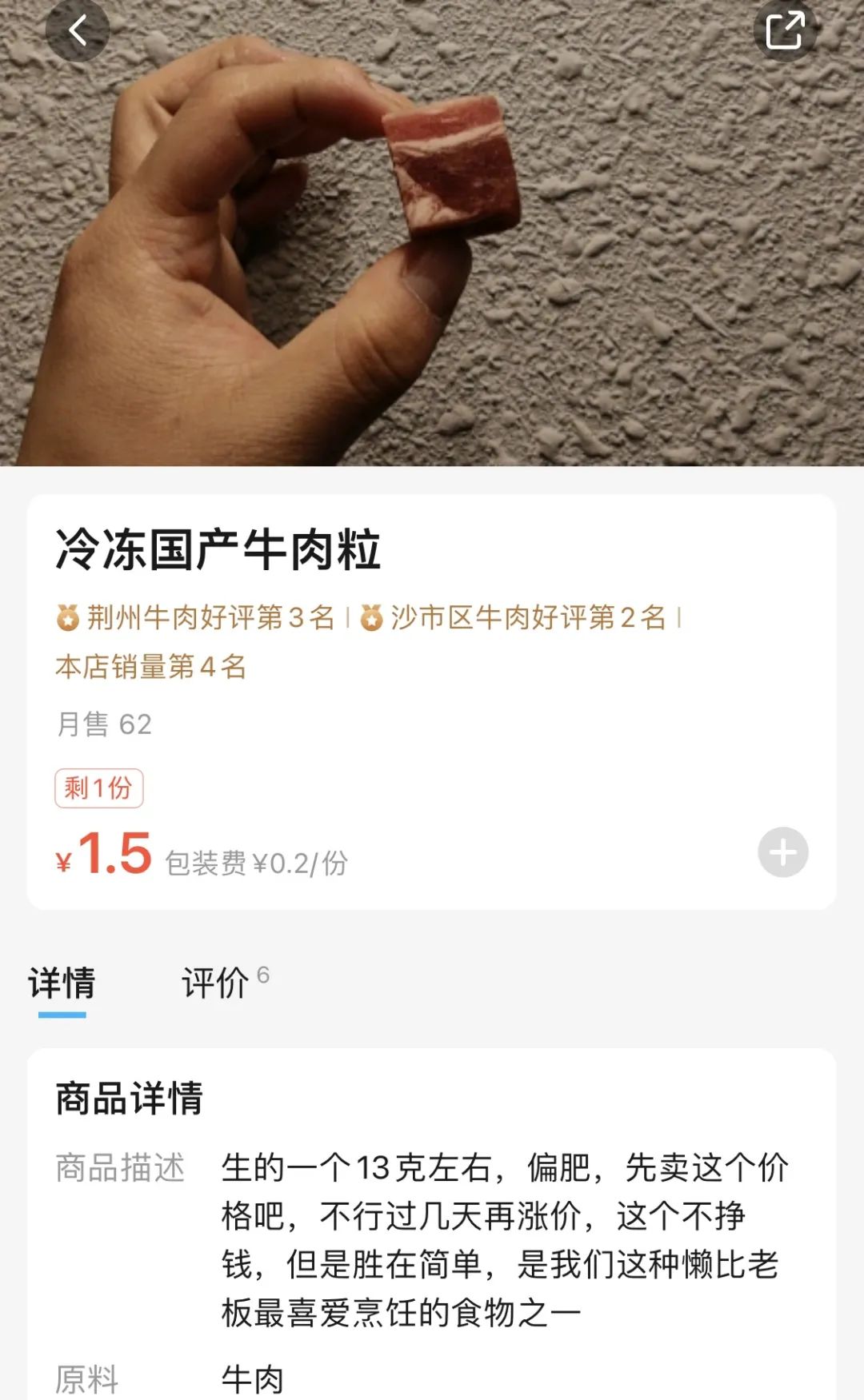Share this beef cube product
This screenshot has height=1400, width=864.
[784, 32]
